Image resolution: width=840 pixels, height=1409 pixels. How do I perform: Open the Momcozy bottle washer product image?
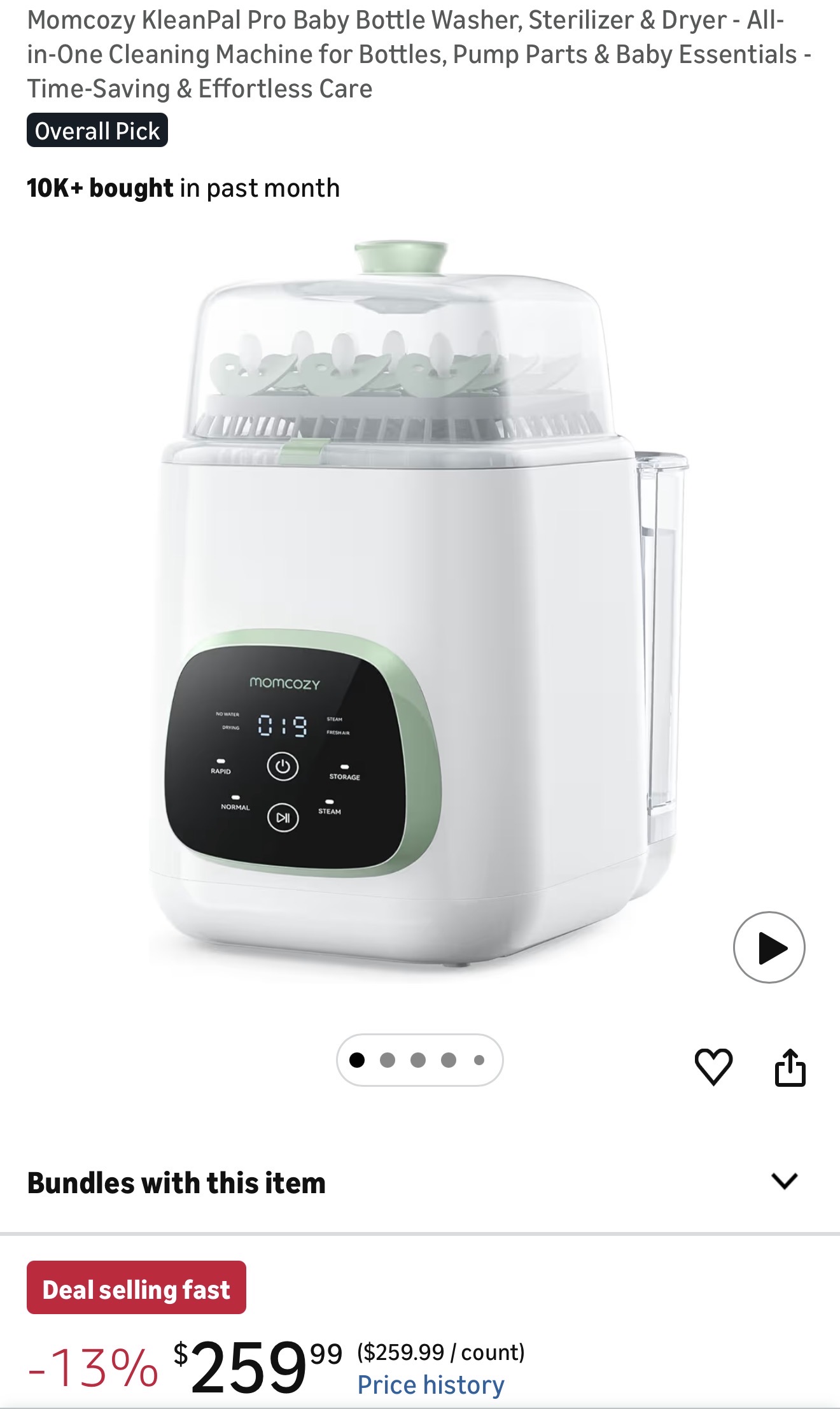(420, 605)
